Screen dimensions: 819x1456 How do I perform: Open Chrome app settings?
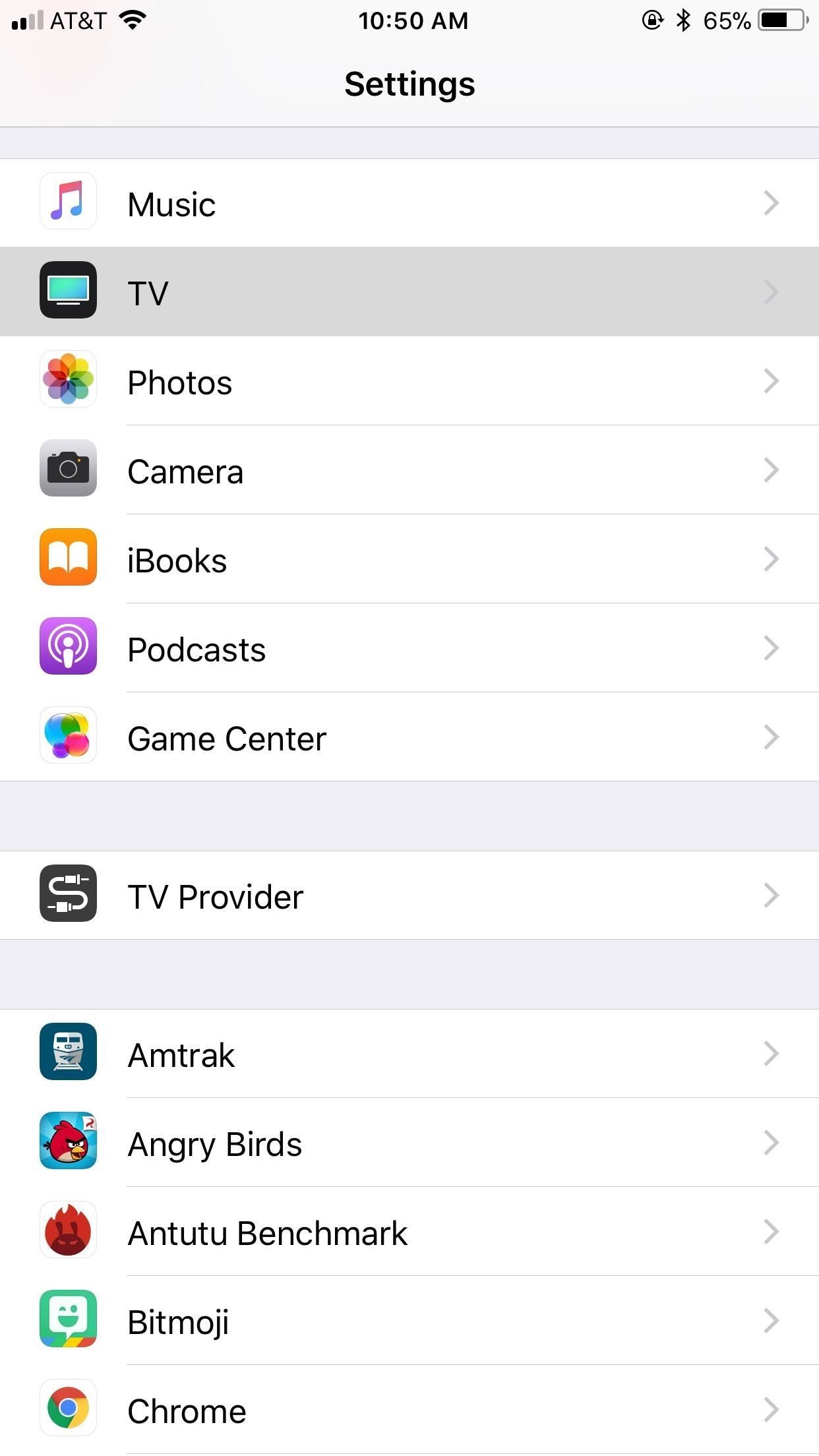409,1410
